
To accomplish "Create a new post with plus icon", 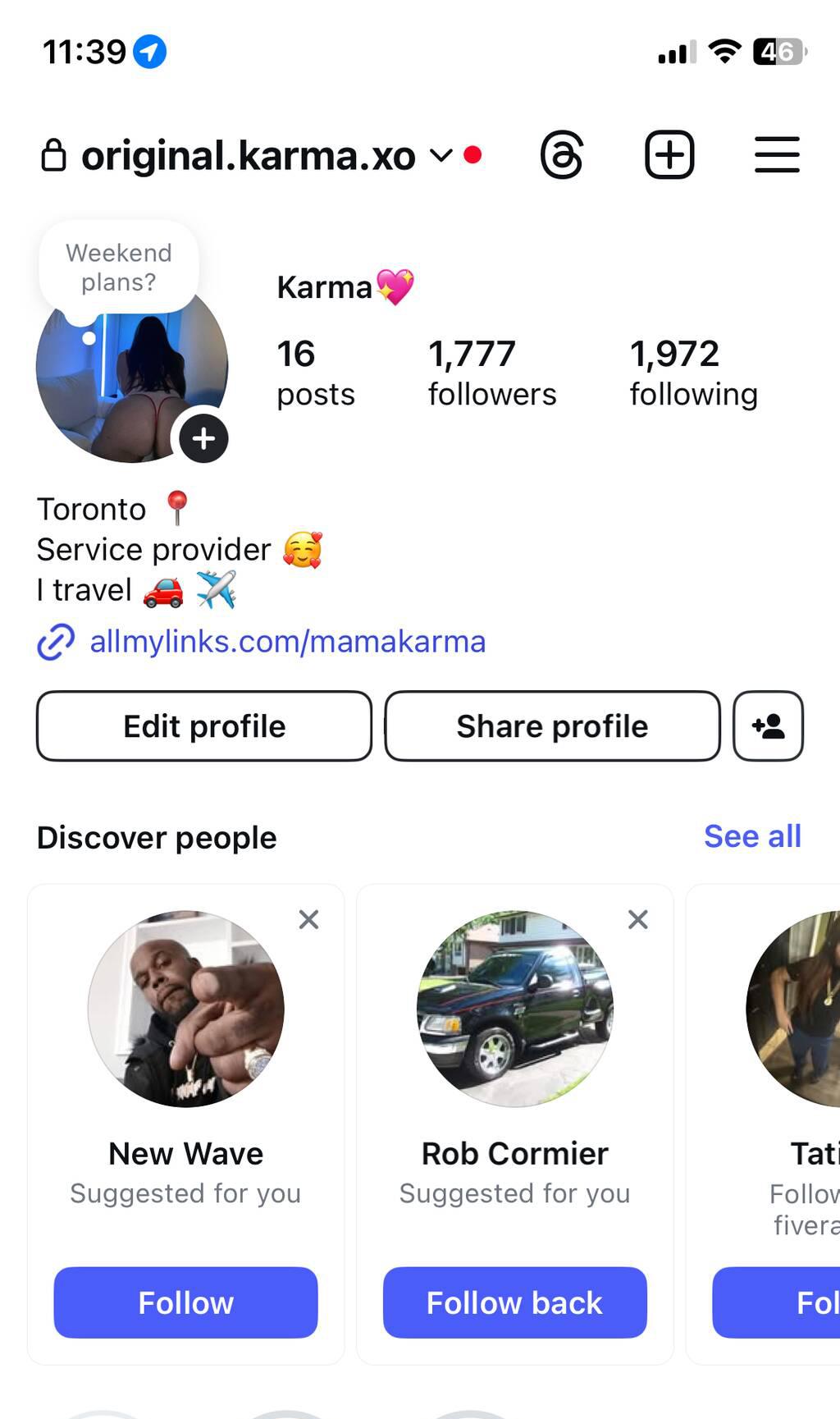I will (x=669, y=155).
